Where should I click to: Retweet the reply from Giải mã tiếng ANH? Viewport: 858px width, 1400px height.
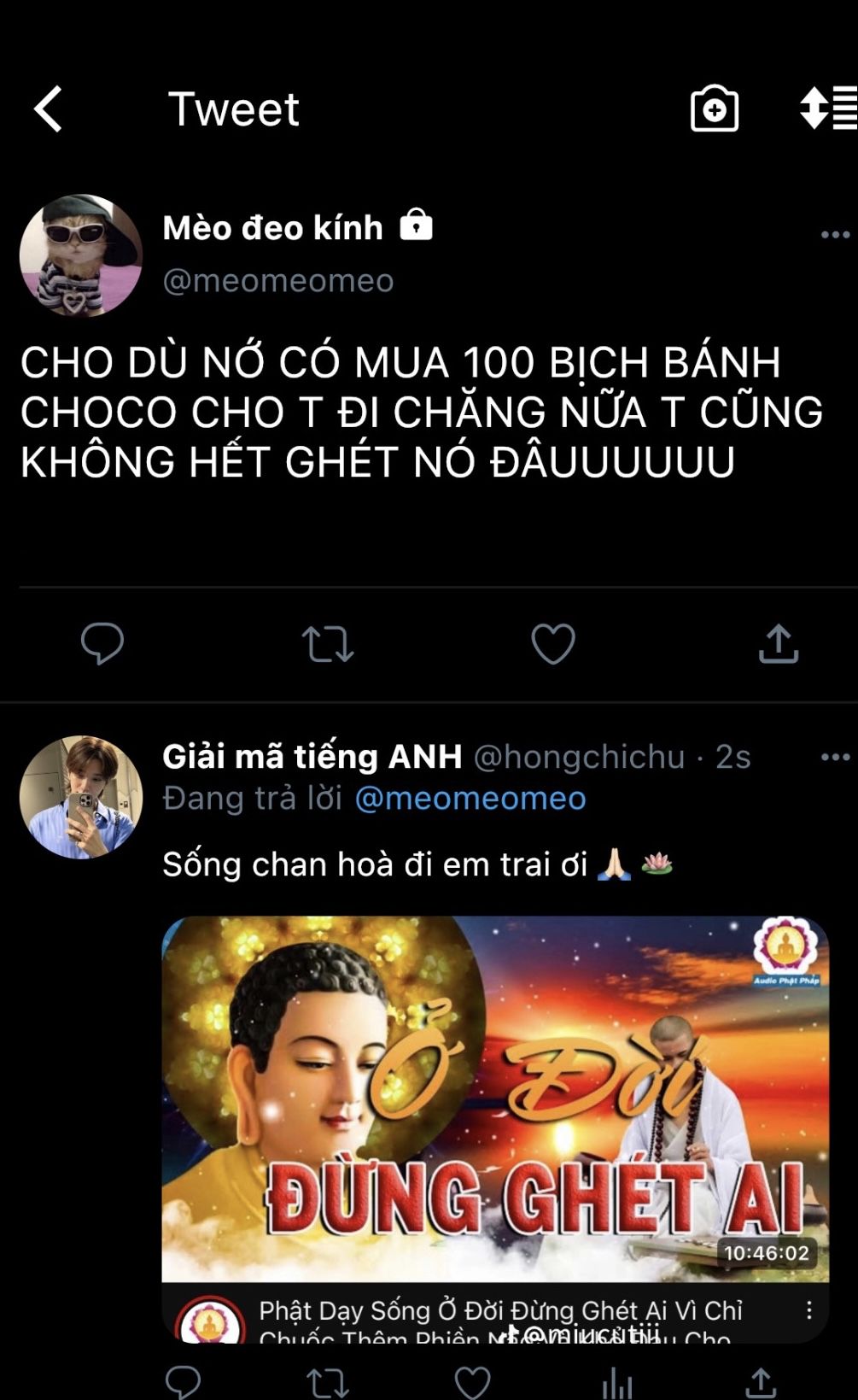[x=329, y=1381]
